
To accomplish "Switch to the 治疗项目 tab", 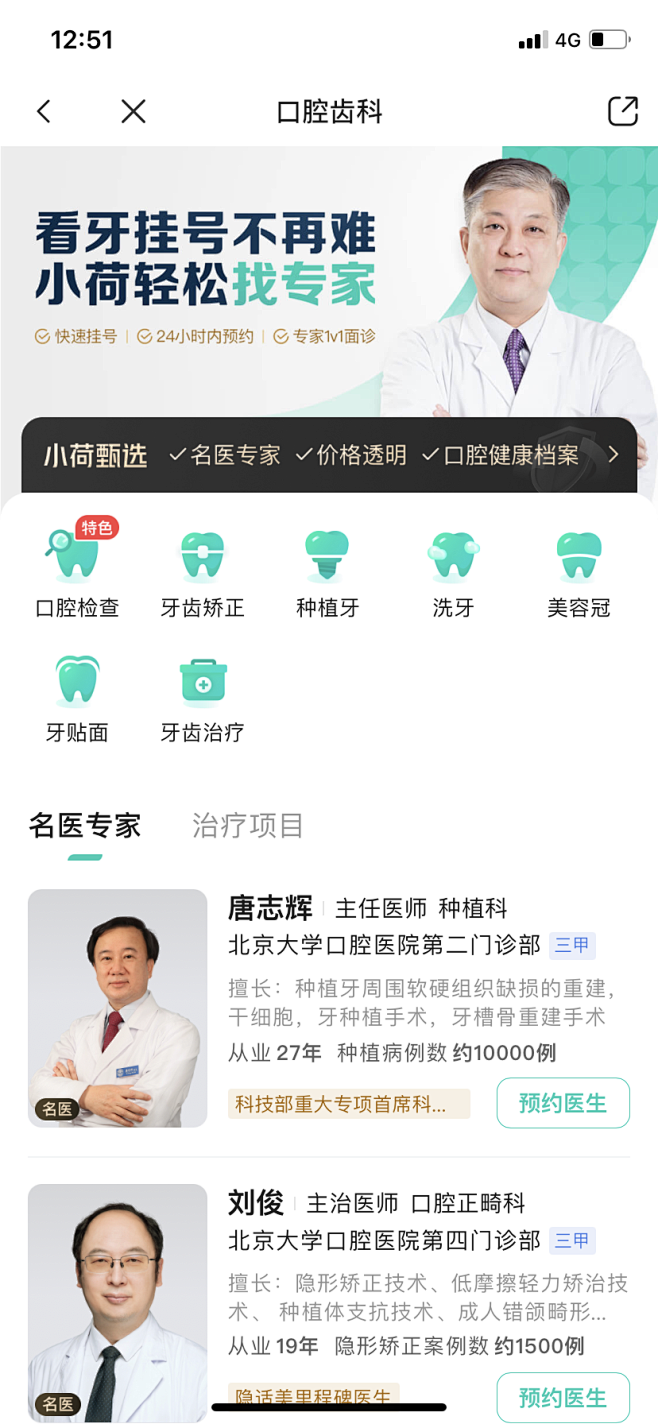I will tap(247, 826).
